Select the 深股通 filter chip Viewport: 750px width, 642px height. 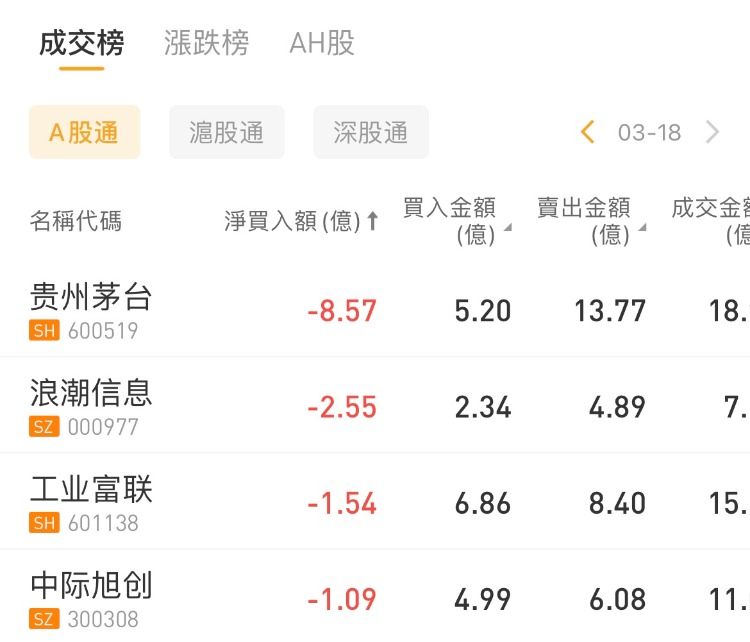371,132
